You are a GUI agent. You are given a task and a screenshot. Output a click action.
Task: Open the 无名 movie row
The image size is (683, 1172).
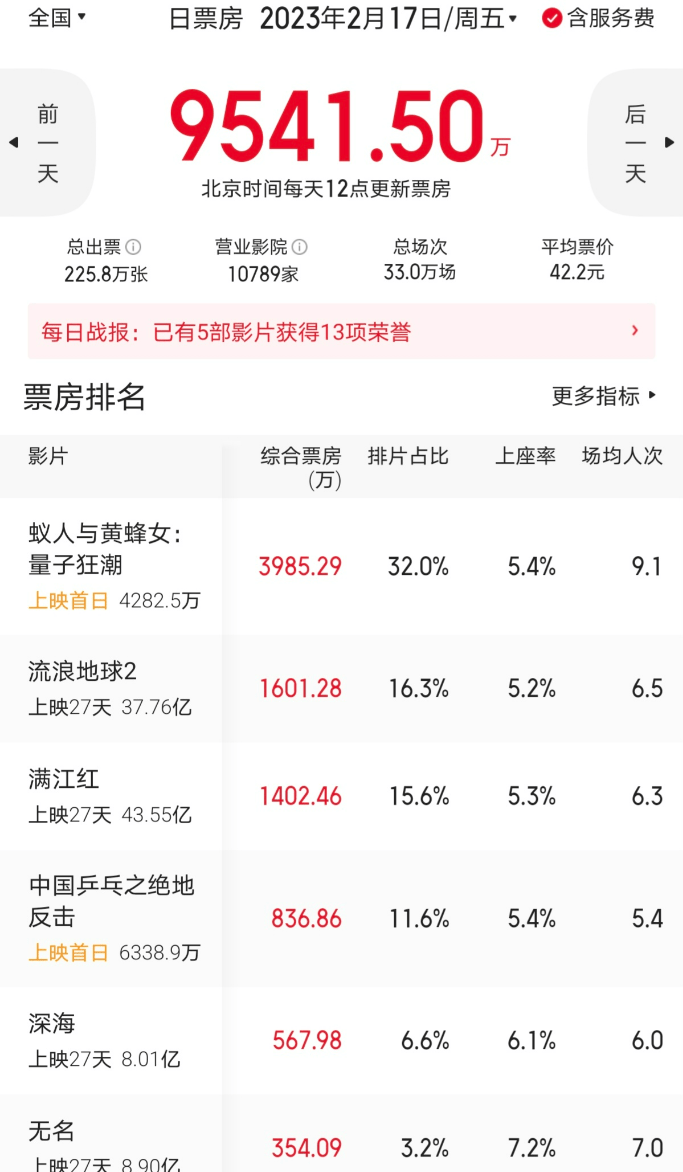coord(342,1134)
